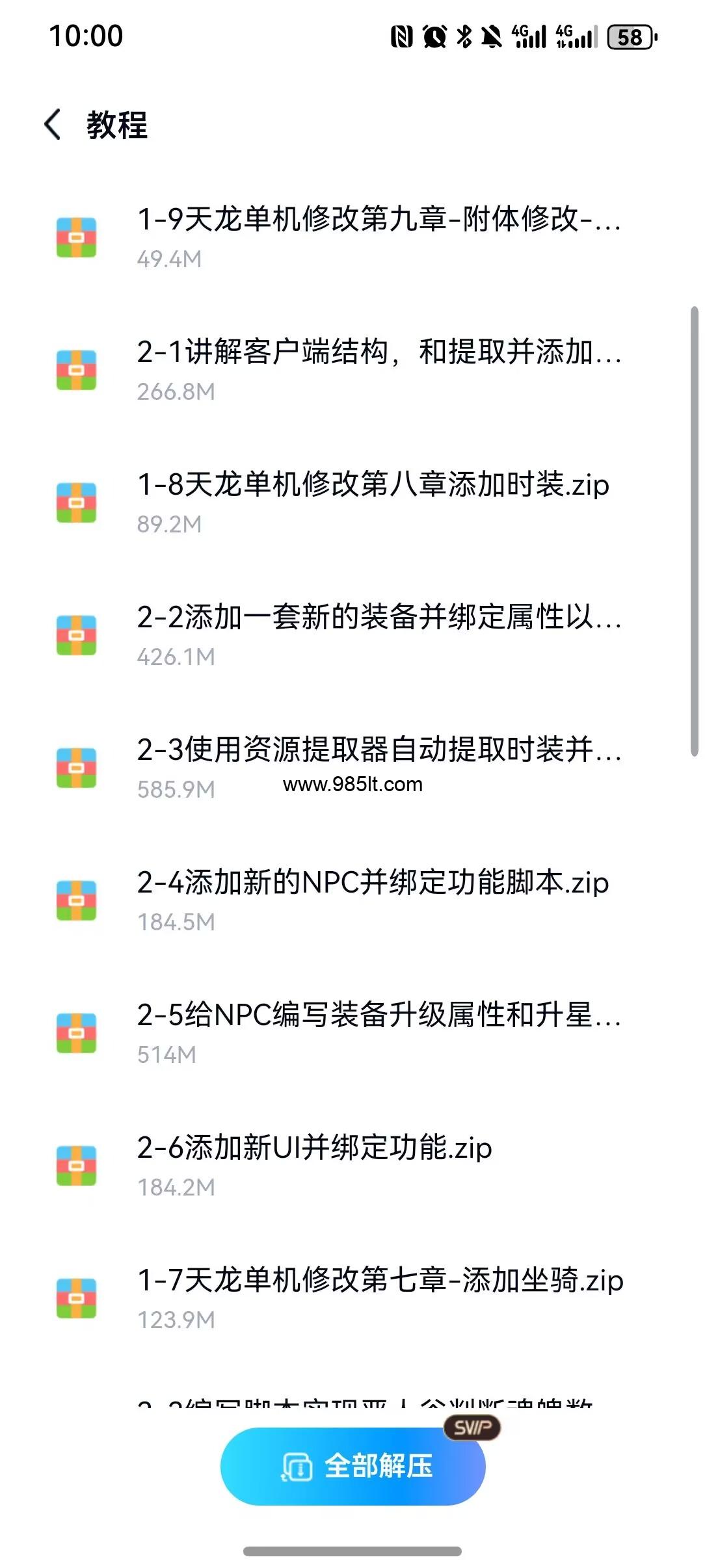The image size is (705, 1568).
Task: Tap the archive icon for 2-6添加新UI并绑定功能.zip
Action: click(x=76, y=1164)
